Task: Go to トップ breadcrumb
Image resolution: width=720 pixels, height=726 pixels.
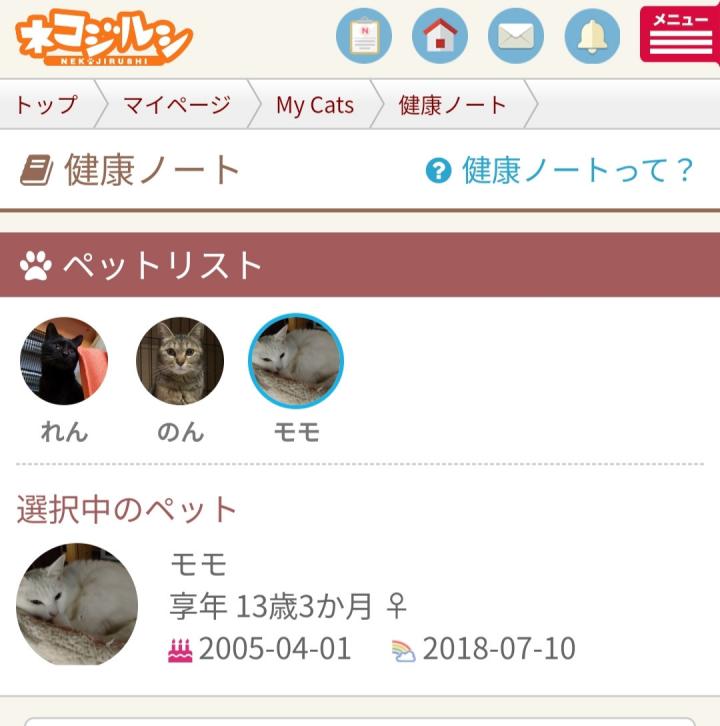Action: 46,105
